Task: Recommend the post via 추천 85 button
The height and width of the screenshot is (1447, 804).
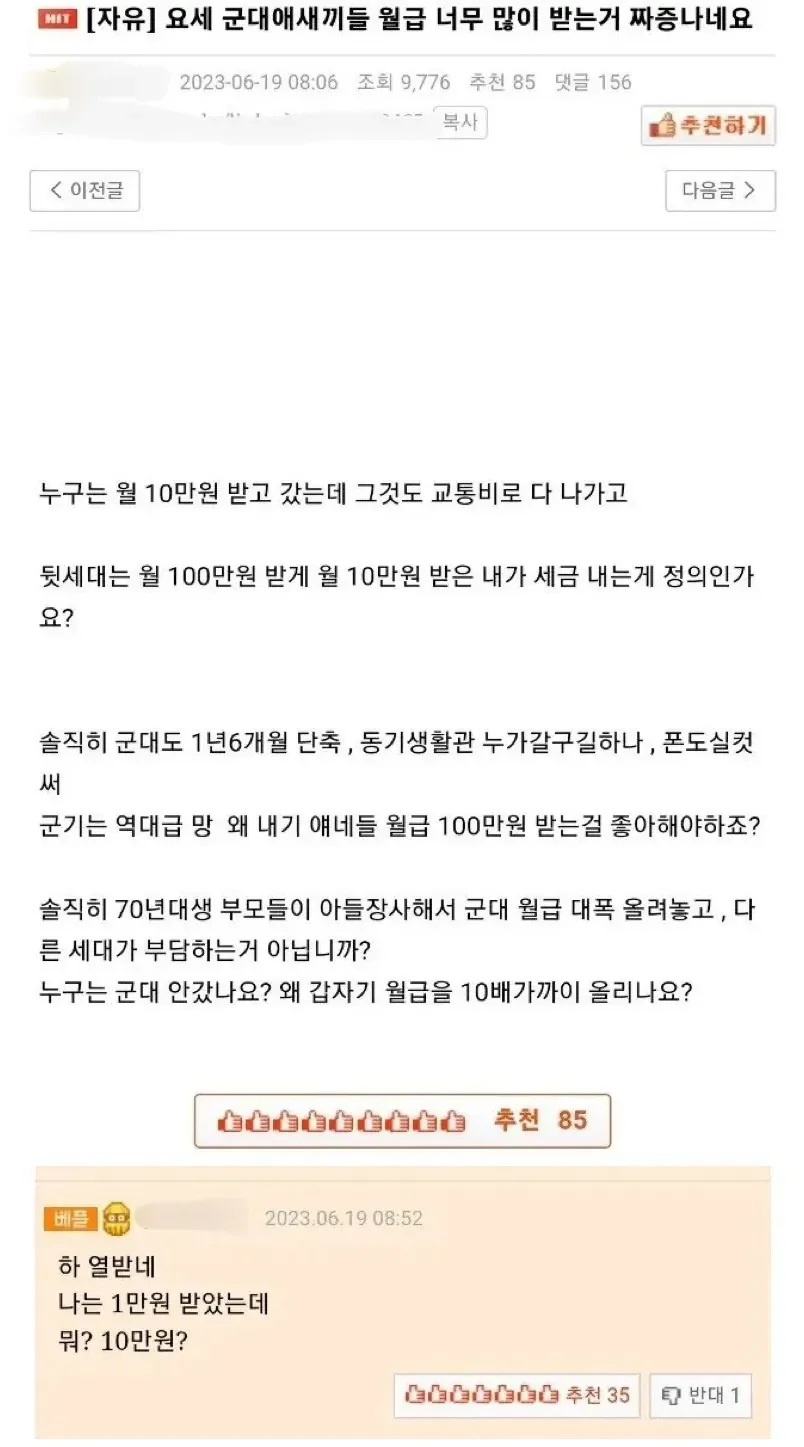Action: pyautogui.click(x=402, y=1120)
